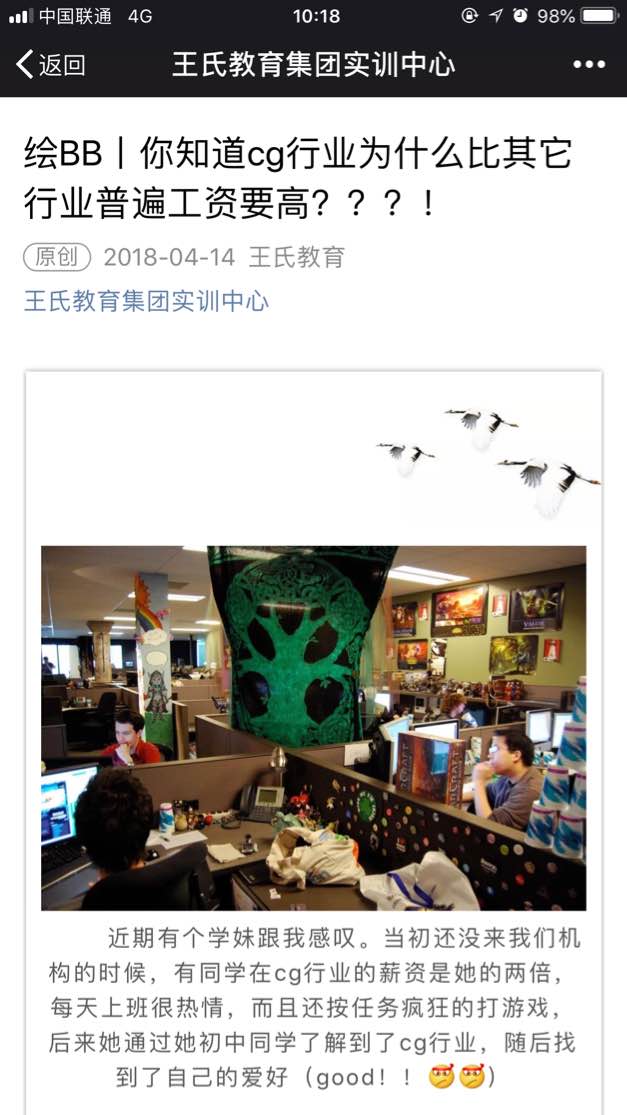Tap the 返回 back button

coord(50,65)
